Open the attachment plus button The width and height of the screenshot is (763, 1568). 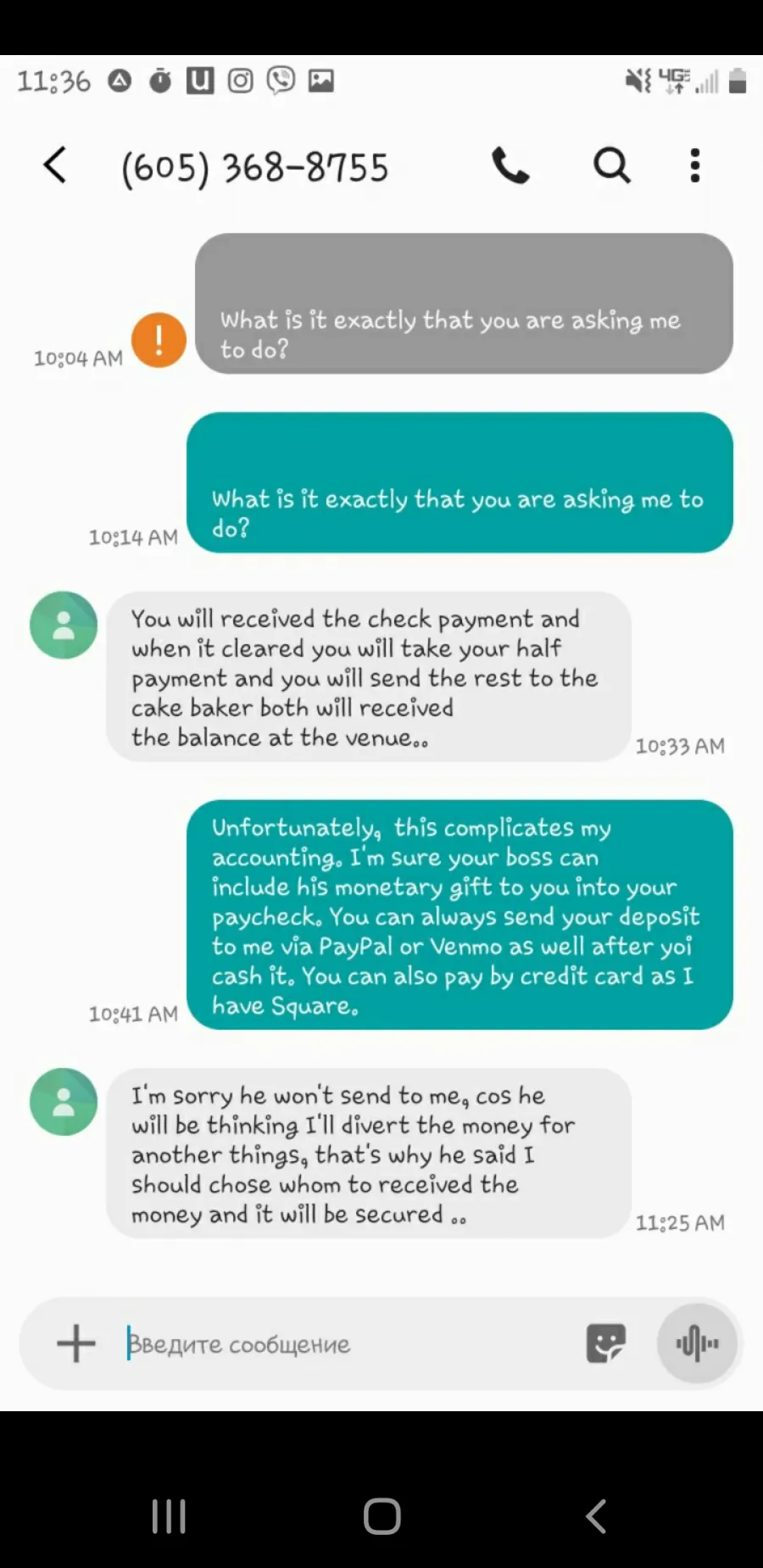coord(76,1343)
